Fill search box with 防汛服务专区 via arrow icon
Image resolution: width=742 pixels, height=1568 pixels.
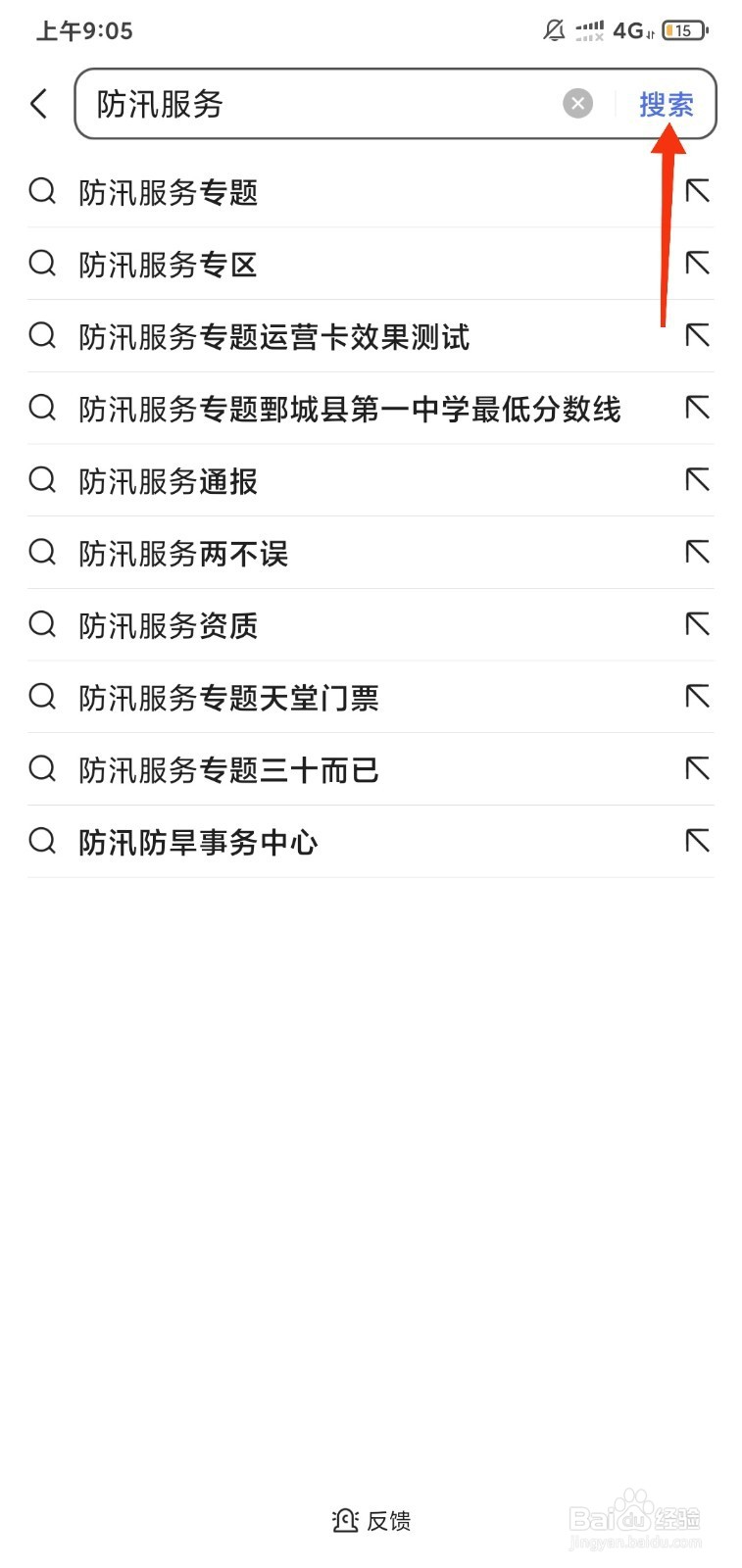(697, 263)
